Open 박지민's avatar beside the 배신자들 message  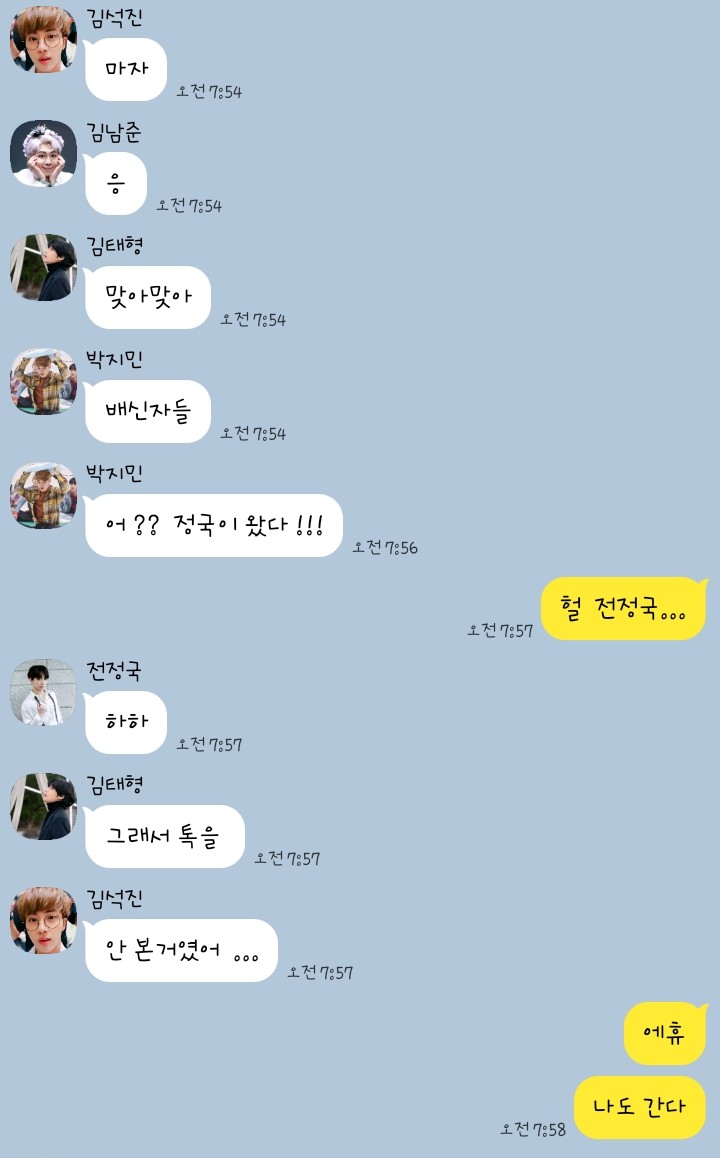pos(44,381)
